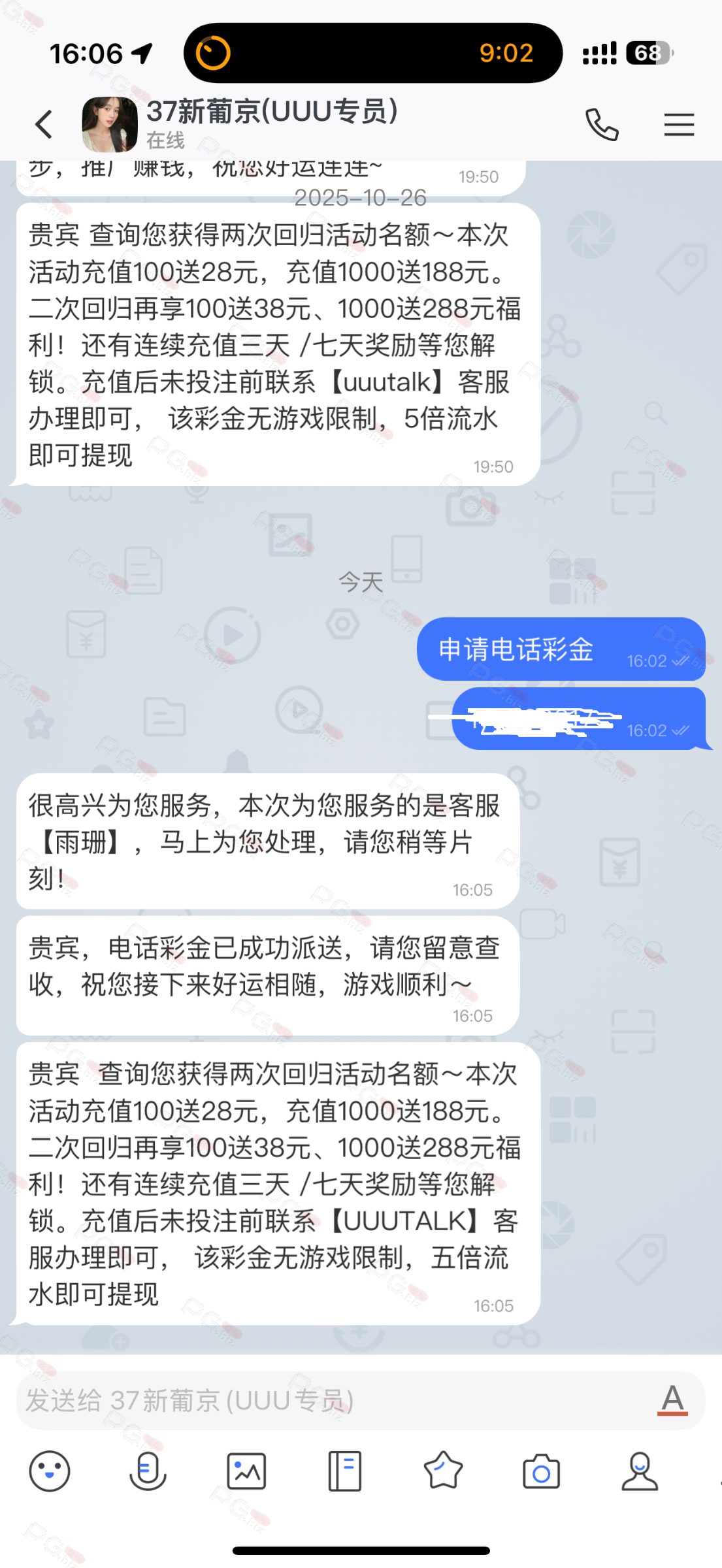The width and height of the screenshot is (722, 1568).
Task: Tap the Dynamic Island timer activity
Action: 372,53
